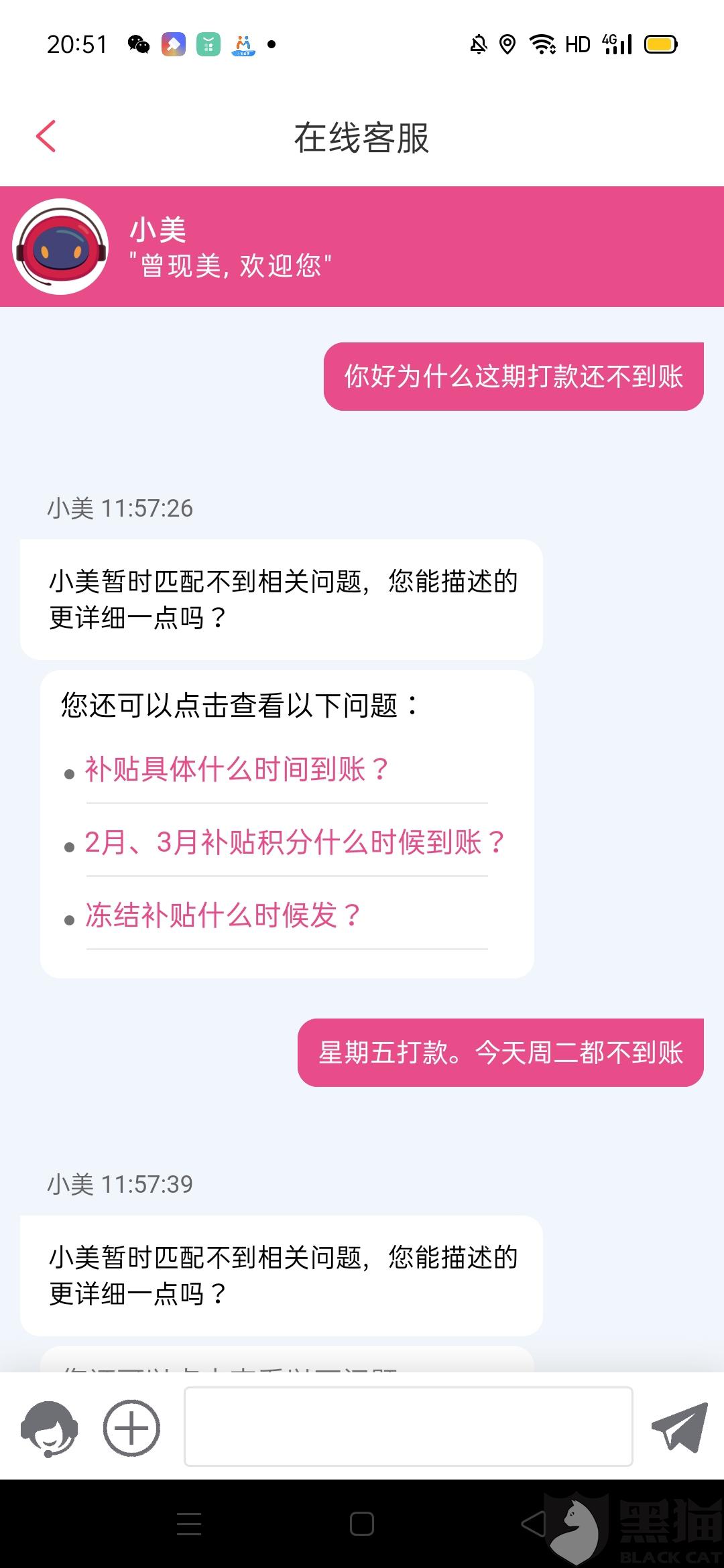
Task: Send the message with the paper plane icon
Action: 679,1427
